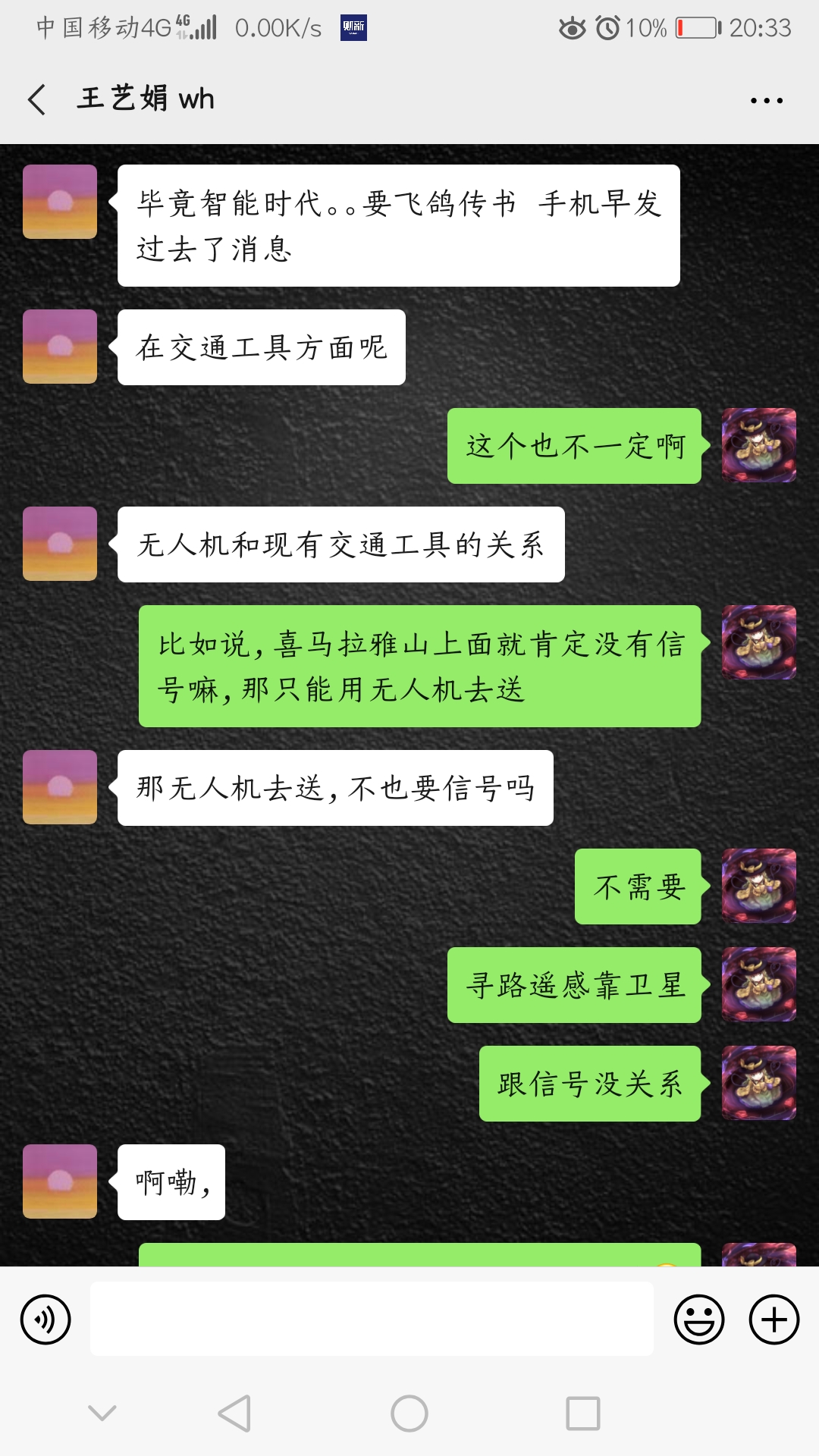Open 王艺娟's avatar next to 在交通工具方面呢

pyautogui.click(x=60, y=347)
